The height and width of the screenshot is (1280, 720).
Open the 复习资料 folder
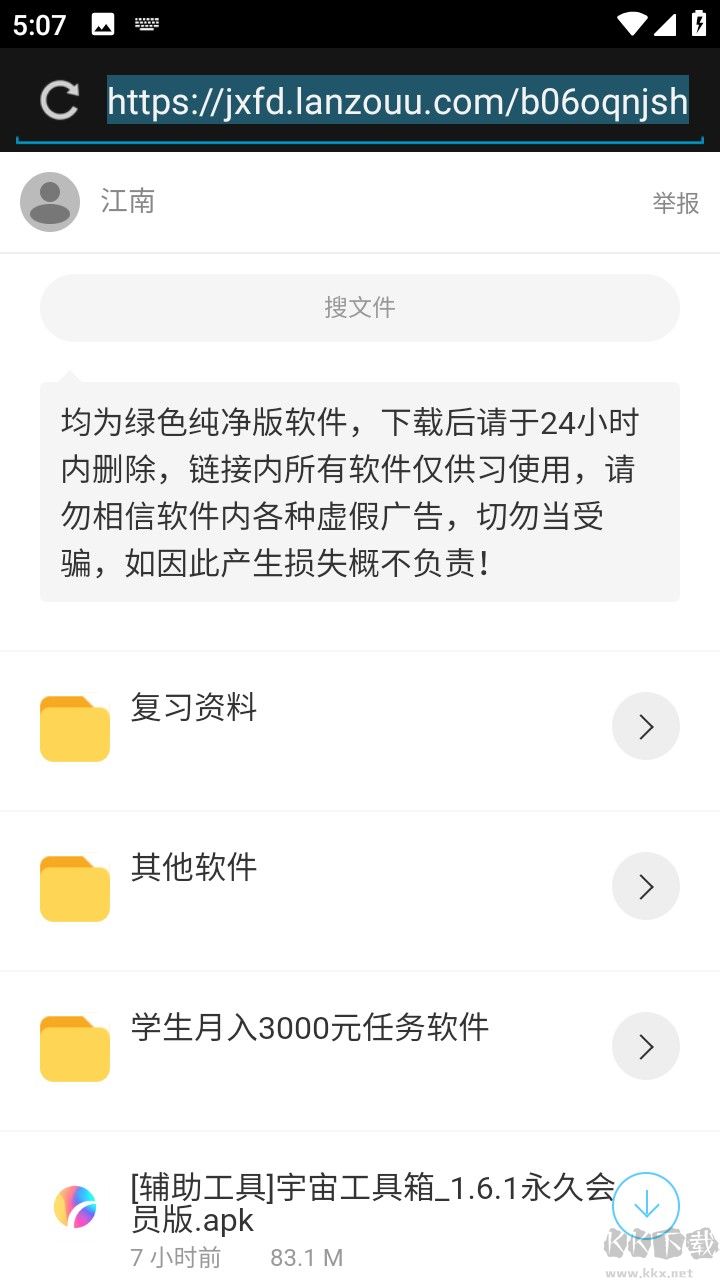(x=194, y=708)
